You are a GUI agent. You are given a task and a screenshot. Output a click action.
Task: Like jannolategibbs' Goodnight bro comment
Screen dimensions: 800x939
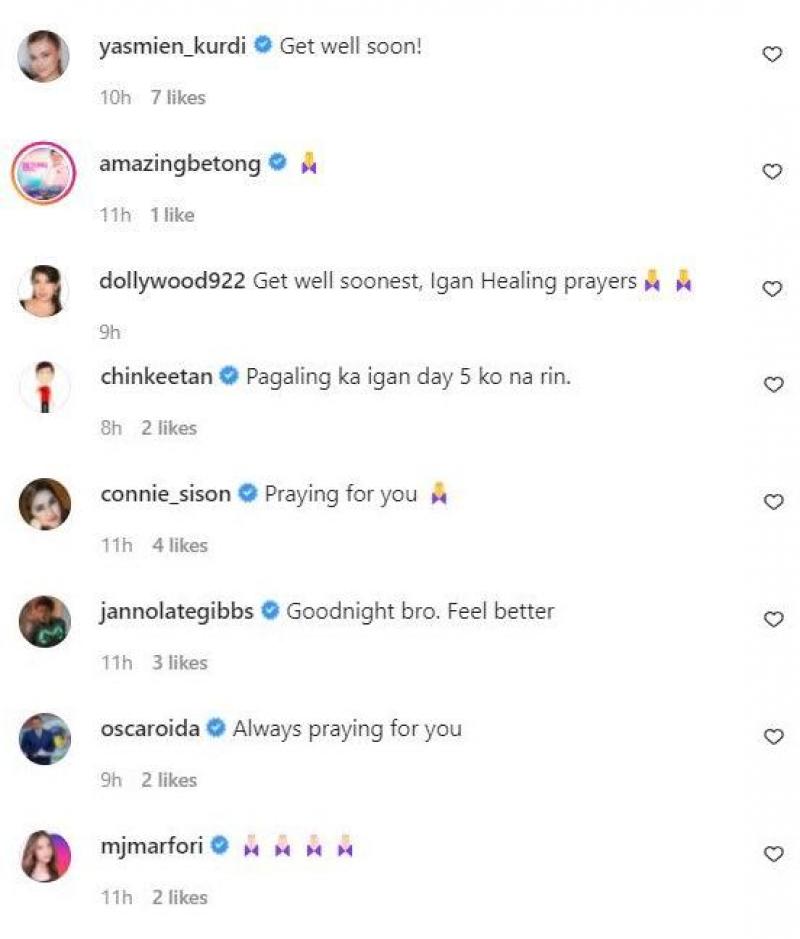click(772, 619)
